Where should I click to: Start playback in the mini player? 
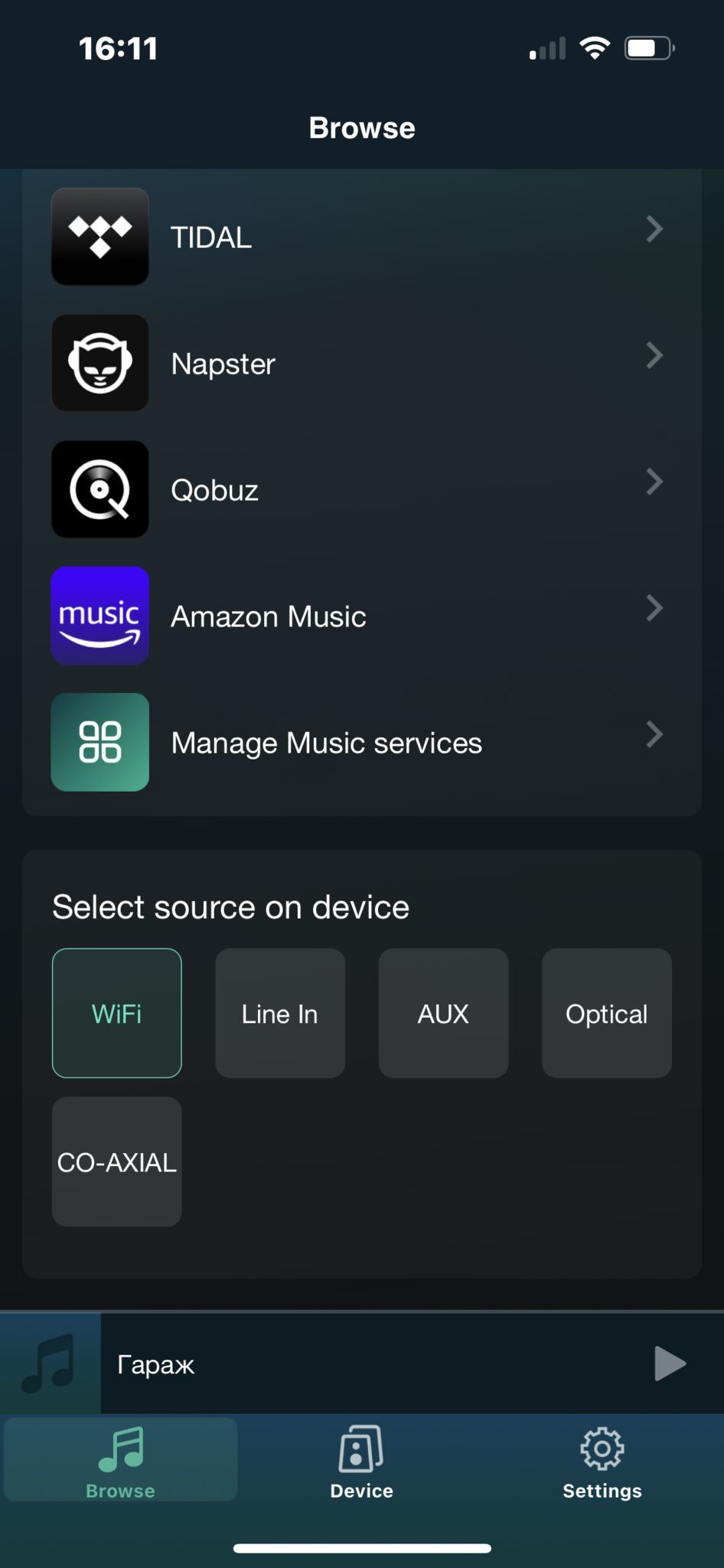(x=670, y=1364)
